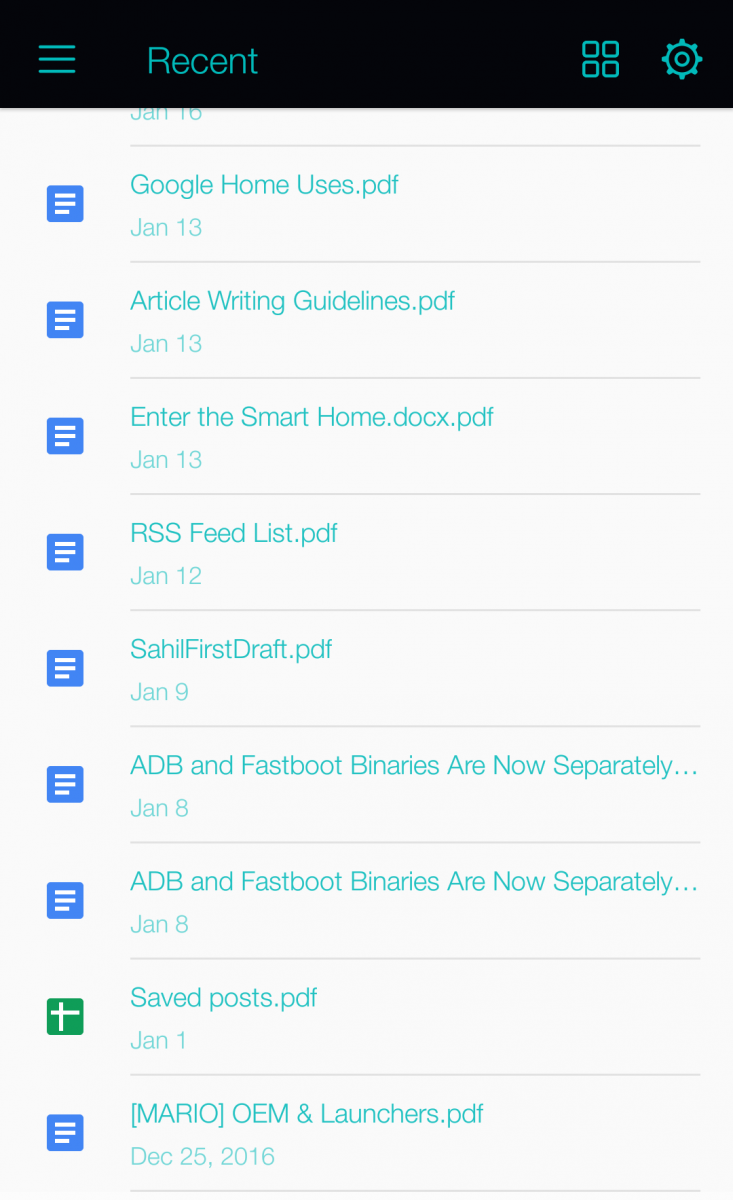Image resolution: width=733 pixels, height=1200 pixels.
Task: Switch to grid view layout
Action: [x=600, y=60]
